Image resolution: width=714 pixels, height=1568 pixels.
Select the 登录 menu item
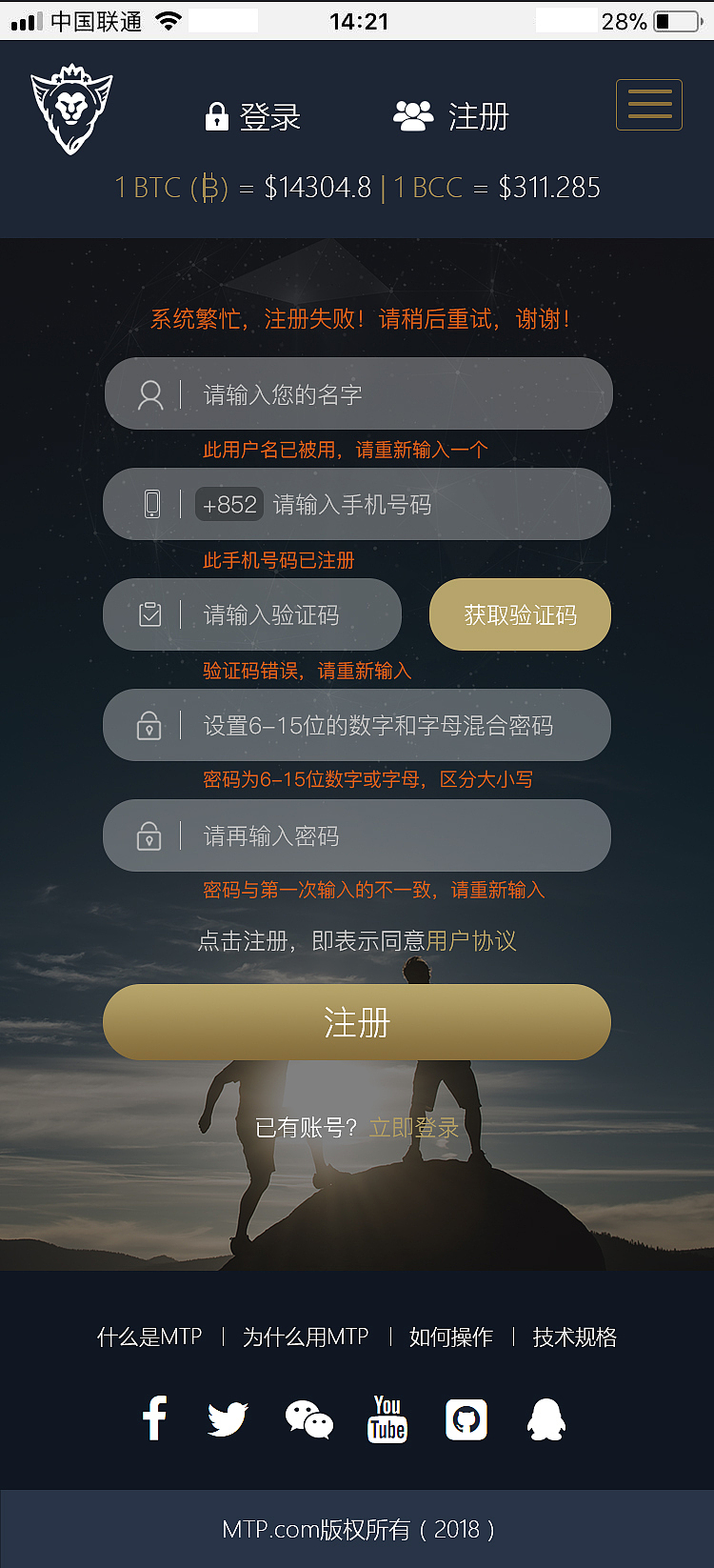273,116
